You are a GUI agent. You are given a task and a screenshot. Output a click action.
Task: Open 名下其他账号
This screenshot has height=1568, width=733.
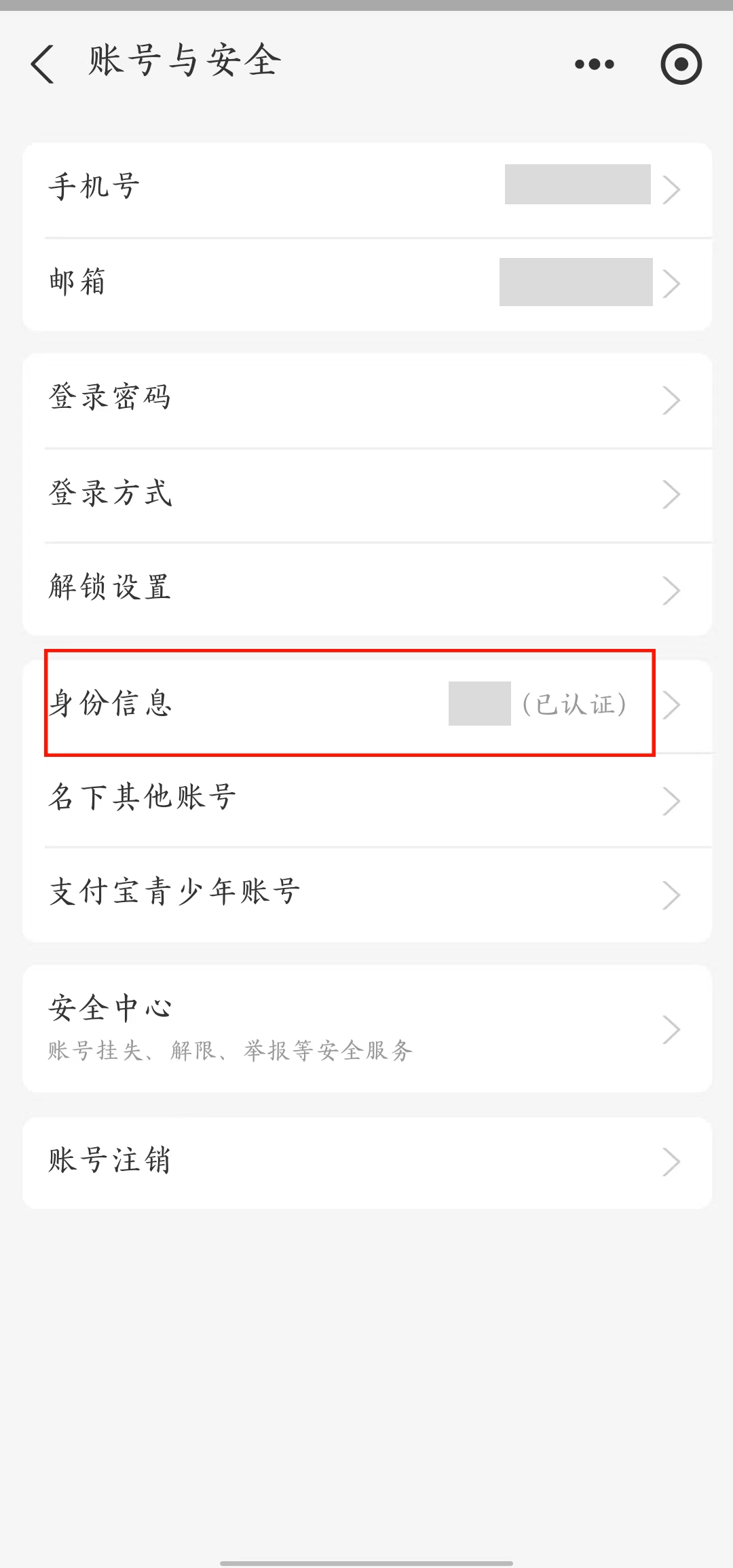pos(366,799)
